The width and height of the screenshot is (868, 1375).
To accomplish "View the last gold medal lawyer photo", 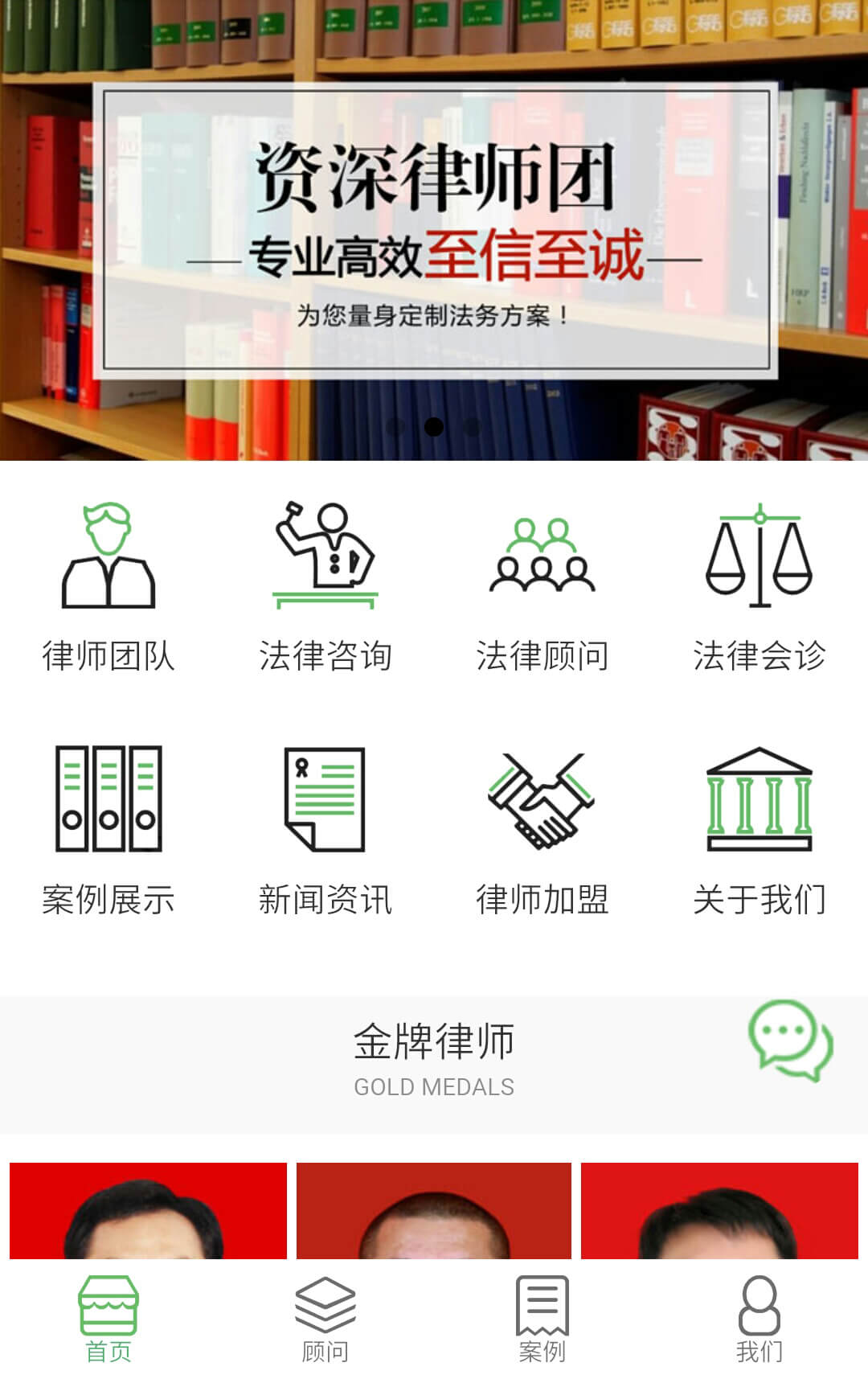I will pos(719,1211).
